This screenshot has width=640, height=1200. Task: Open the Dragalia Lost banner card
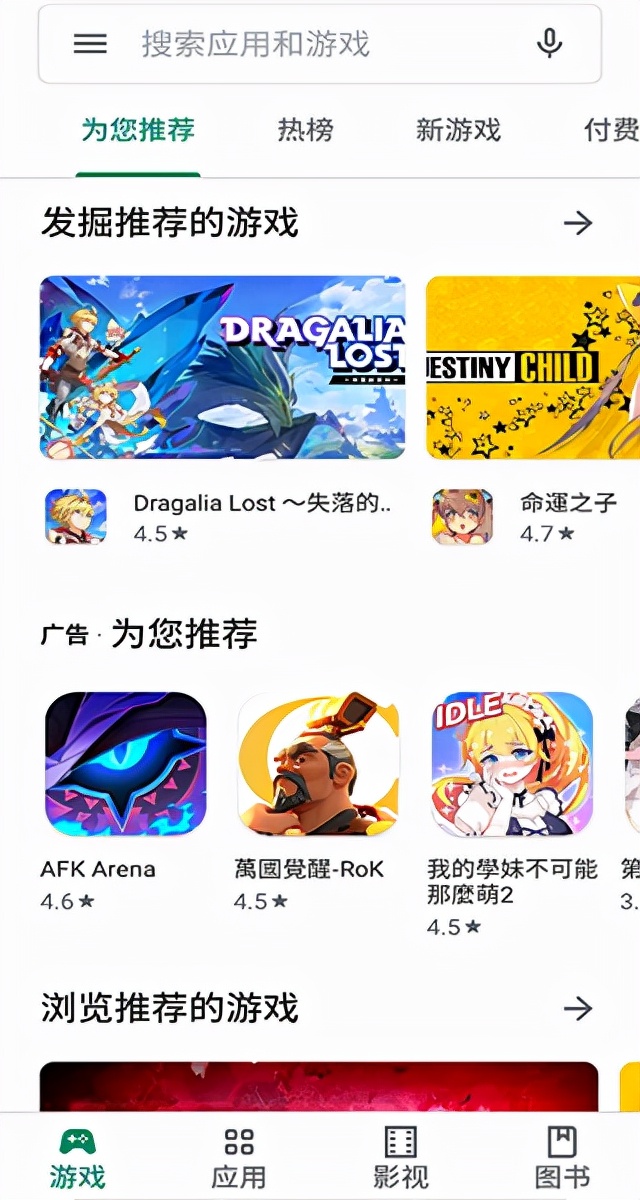click(222, 367)
